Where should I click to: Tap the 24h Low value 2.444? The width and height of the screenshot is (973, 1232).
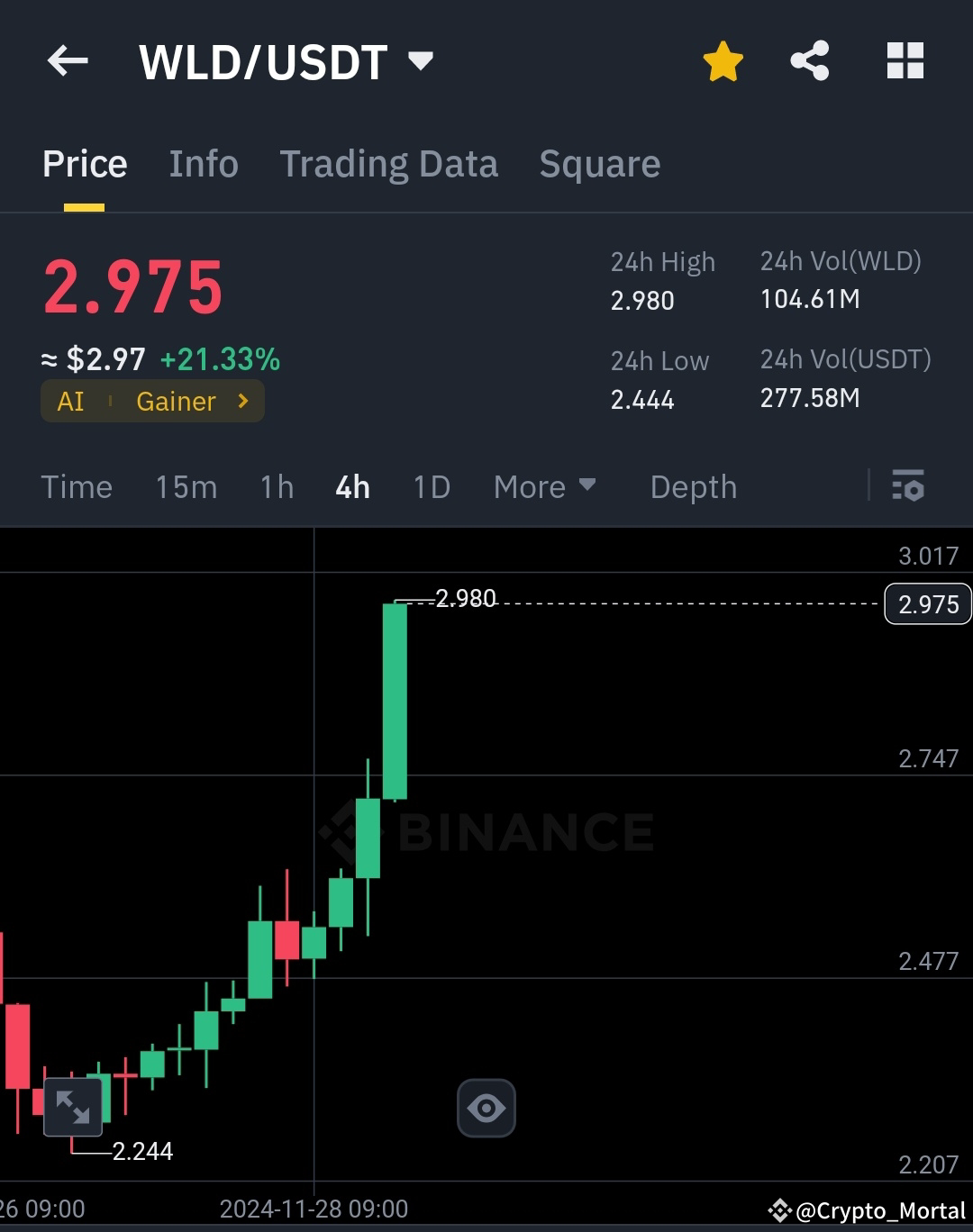point(643,400)
